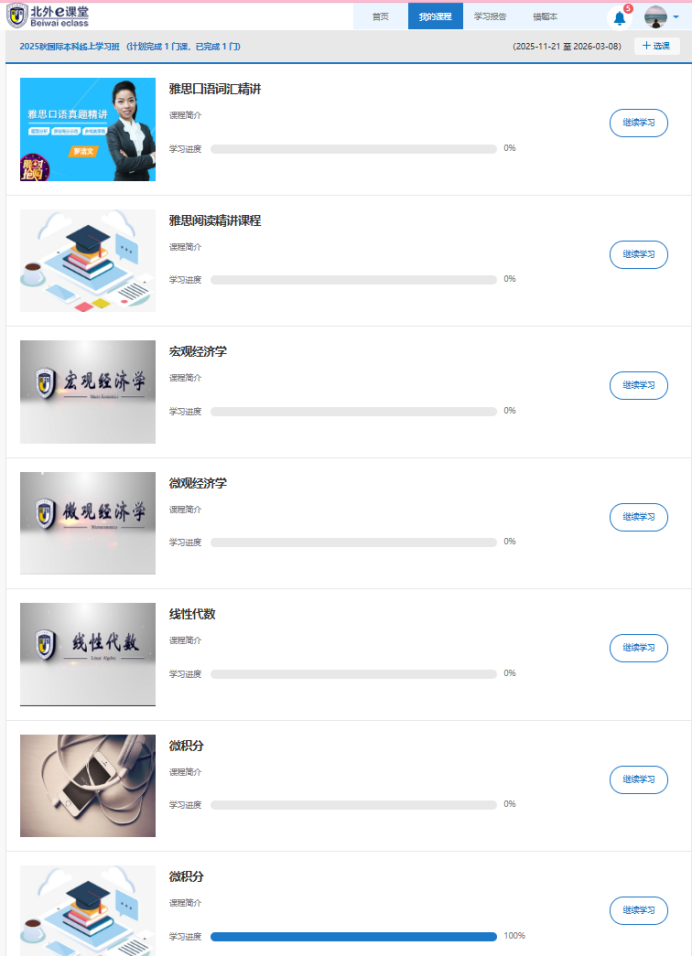Viewport: 692px width, 957px height.
Task: Open the 宏观经济学 course cover image
Action: point(88,391)
